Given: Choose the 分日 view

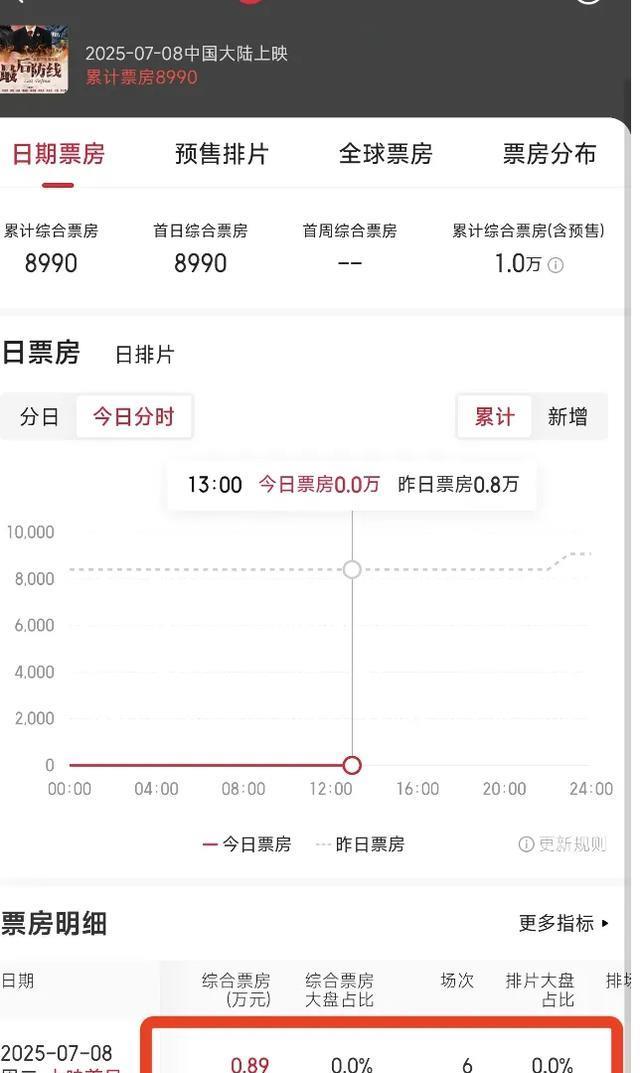Looking at the screenshot, I should coord(39,416).
